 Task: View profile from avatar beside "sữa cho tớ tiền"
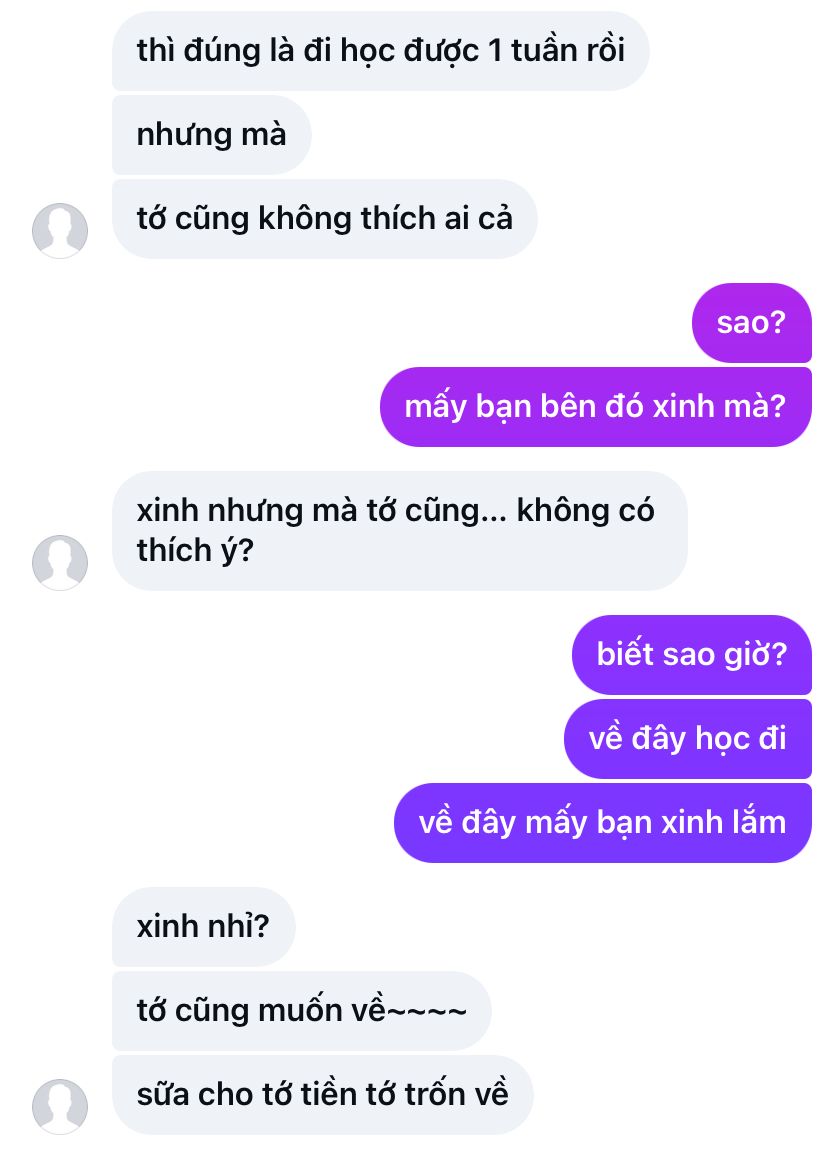(60, 1106)
